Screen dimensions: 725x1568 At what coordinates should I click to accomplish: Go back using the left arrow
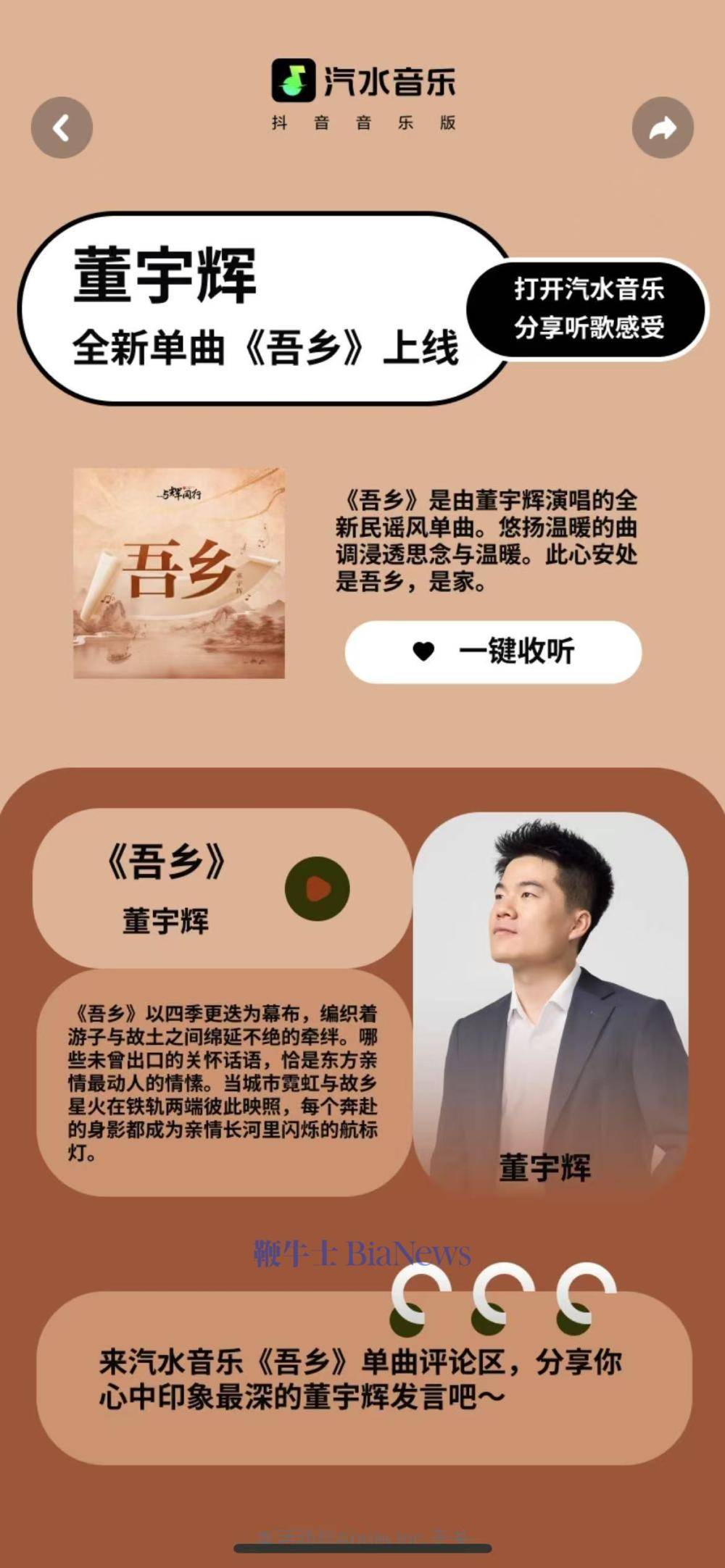click(62, 128)
